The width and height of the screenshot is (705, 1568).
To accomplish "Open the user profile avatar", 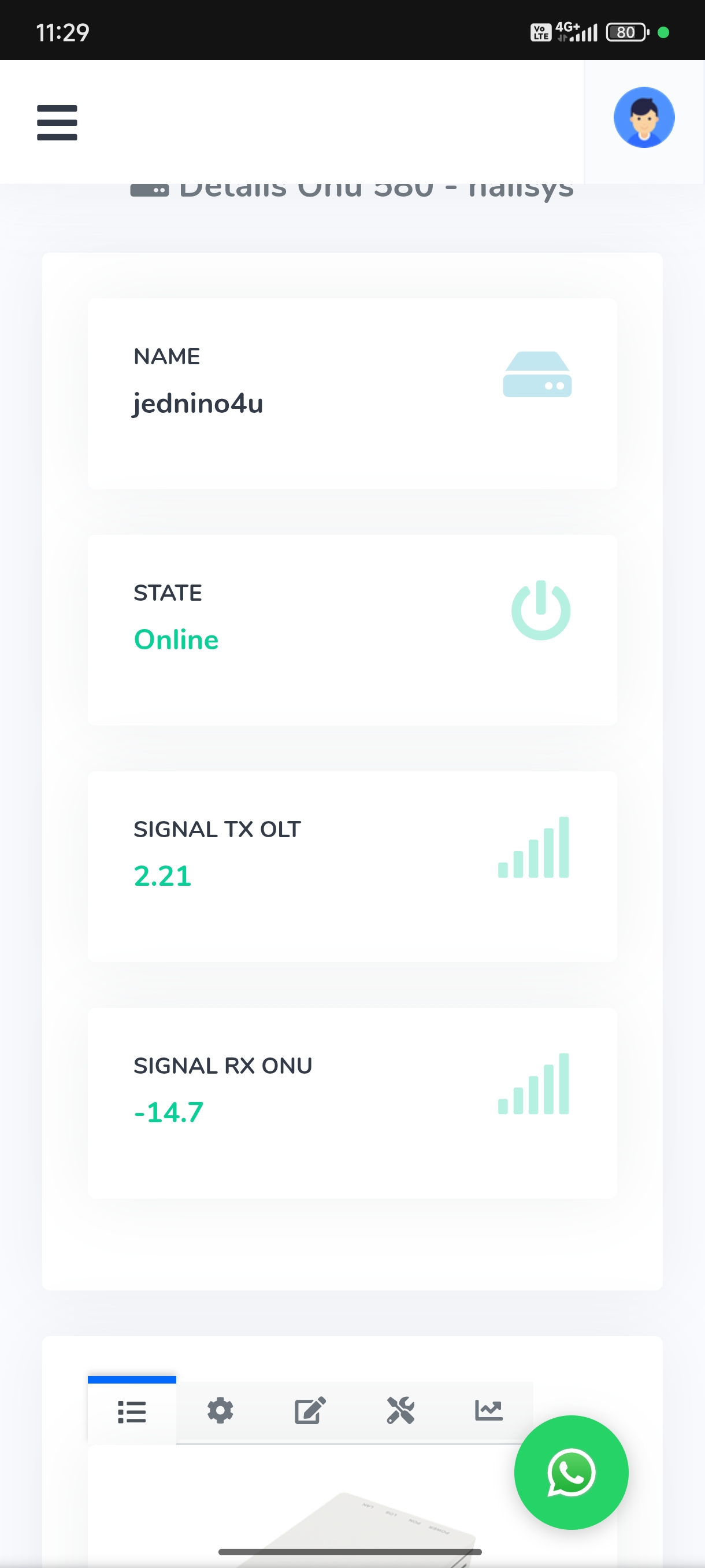I will pos(644,117).
